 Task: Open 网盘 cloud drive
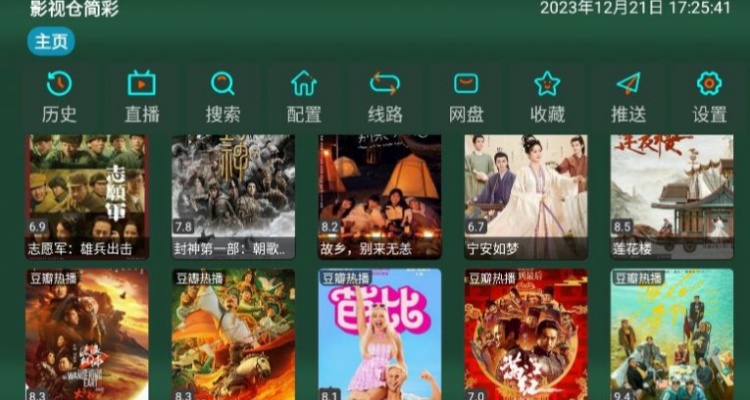(466, 96)
